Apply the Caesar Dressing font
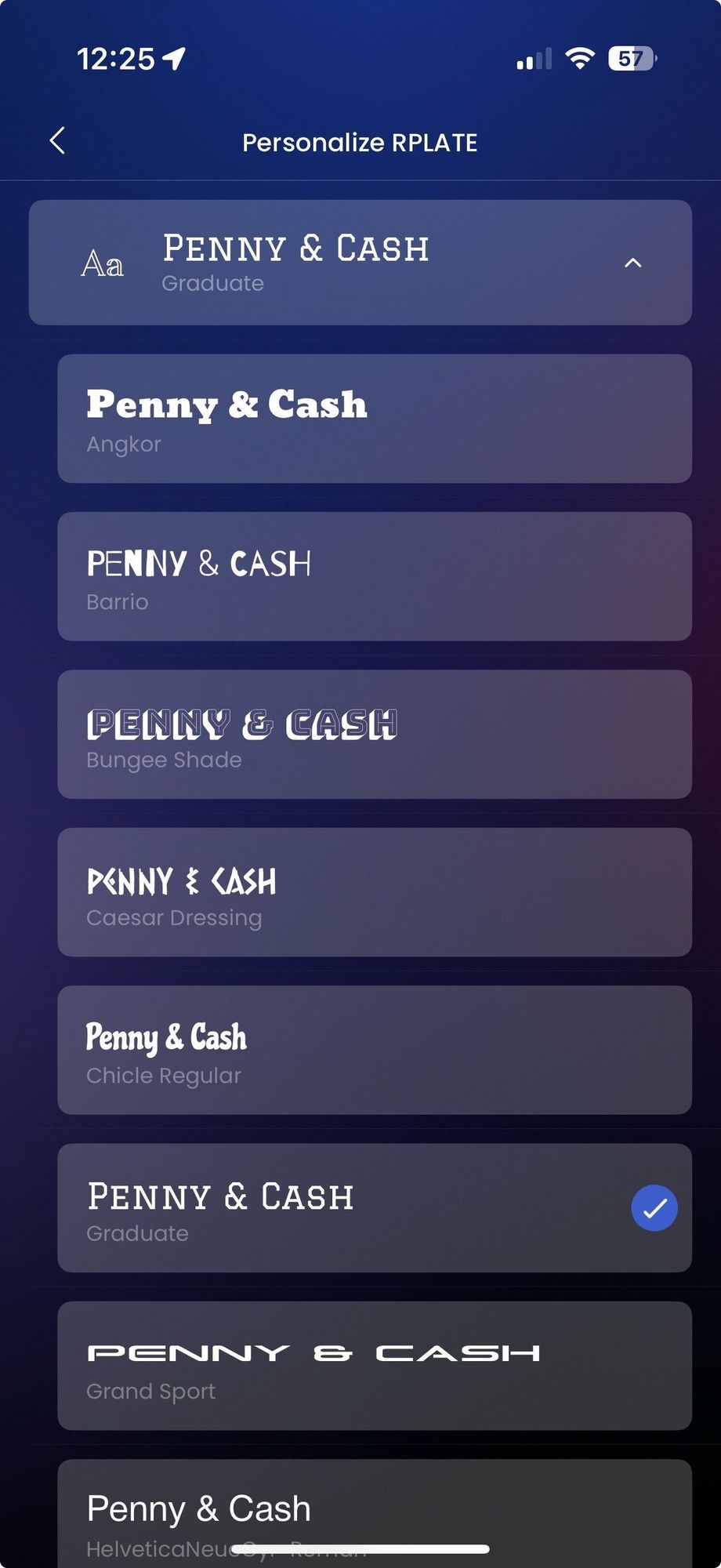721x1568 pixels. [374, 892]
